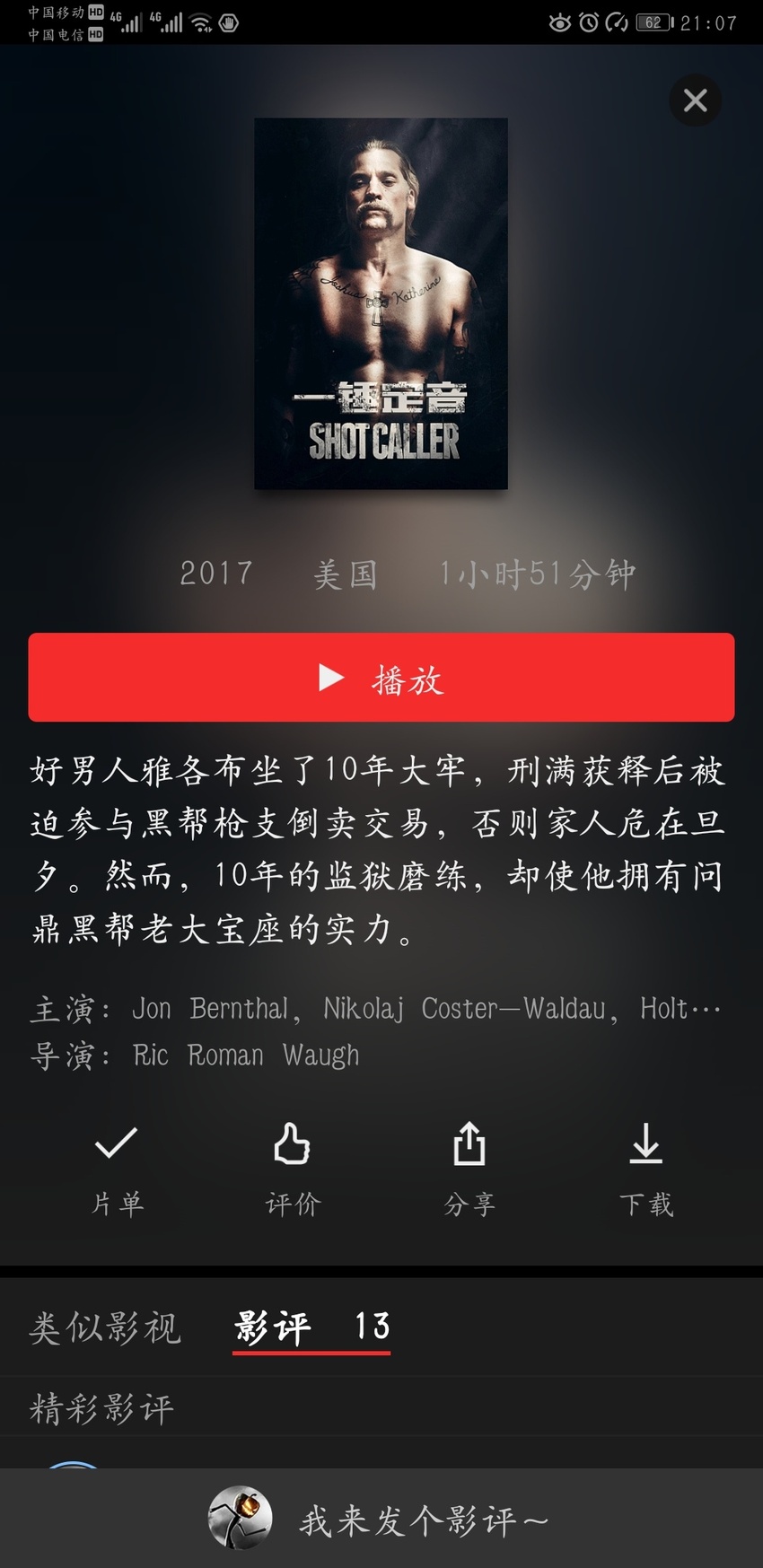763x1568 pixels.
Task: Close the movie detail page
Action: [695, 101]
